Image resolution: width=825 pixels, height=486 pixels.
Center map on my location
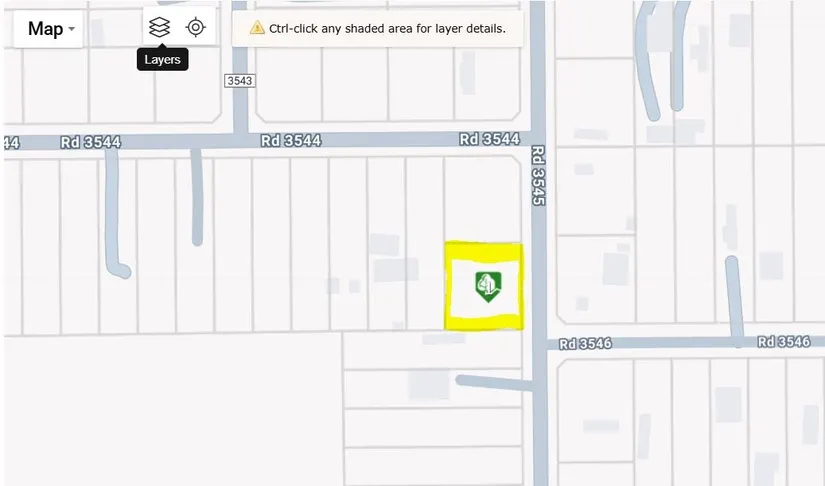[x=196, y=28]
